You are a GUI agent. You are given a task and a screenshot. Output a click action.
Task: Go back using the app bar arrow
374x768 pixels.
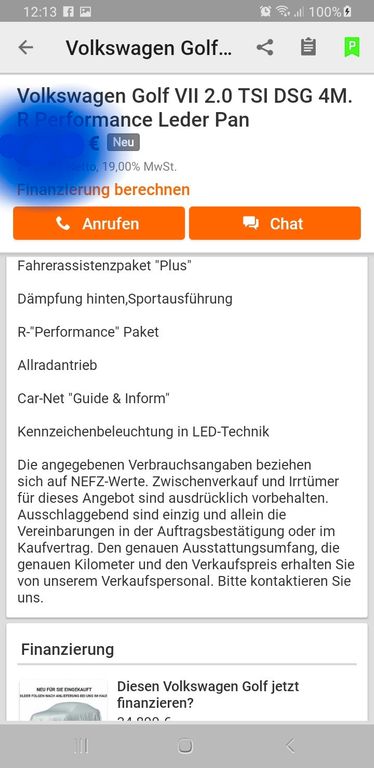pyautogui.click(x=25, y=48)
